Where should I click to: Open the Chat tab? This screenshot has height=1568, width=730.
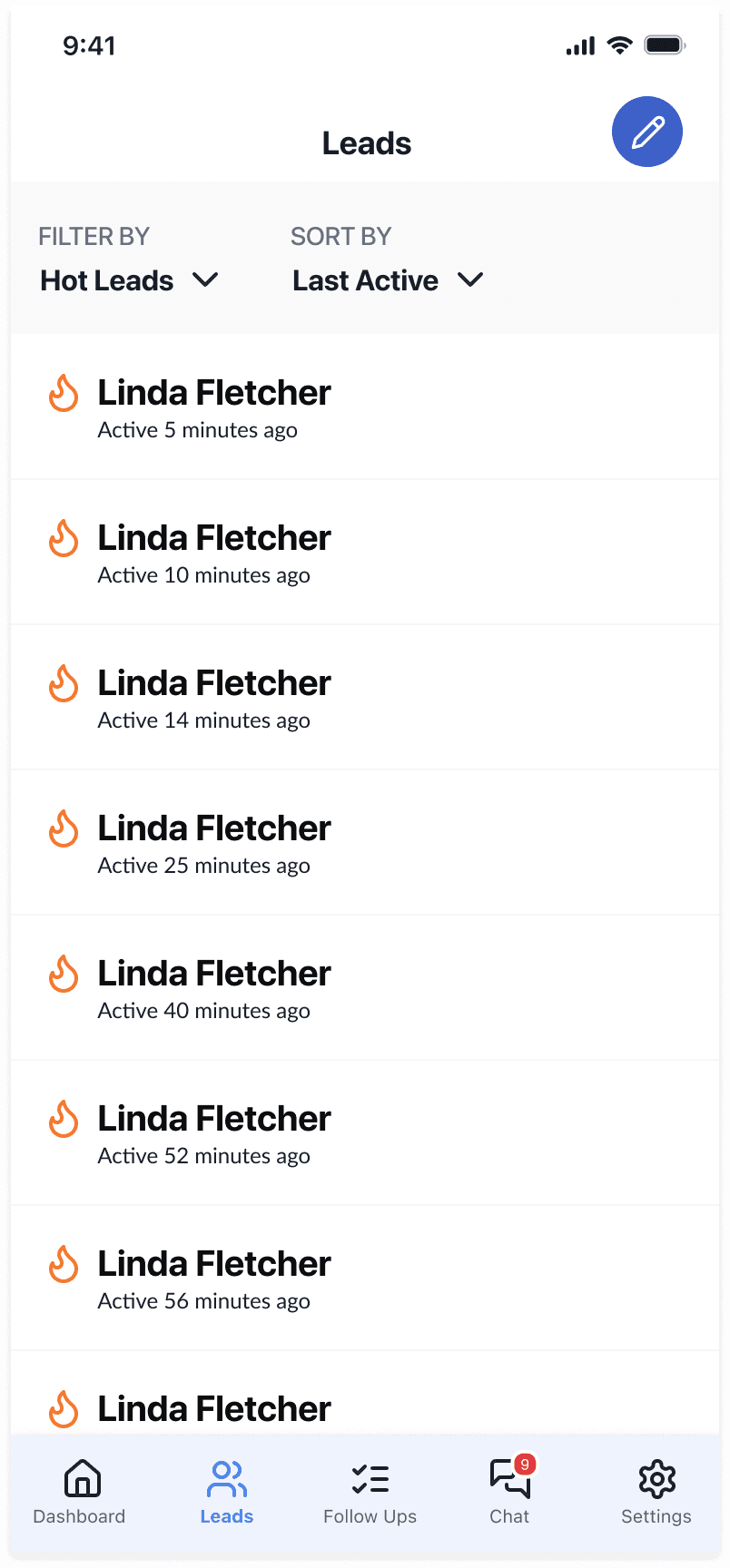point(510,1493)
